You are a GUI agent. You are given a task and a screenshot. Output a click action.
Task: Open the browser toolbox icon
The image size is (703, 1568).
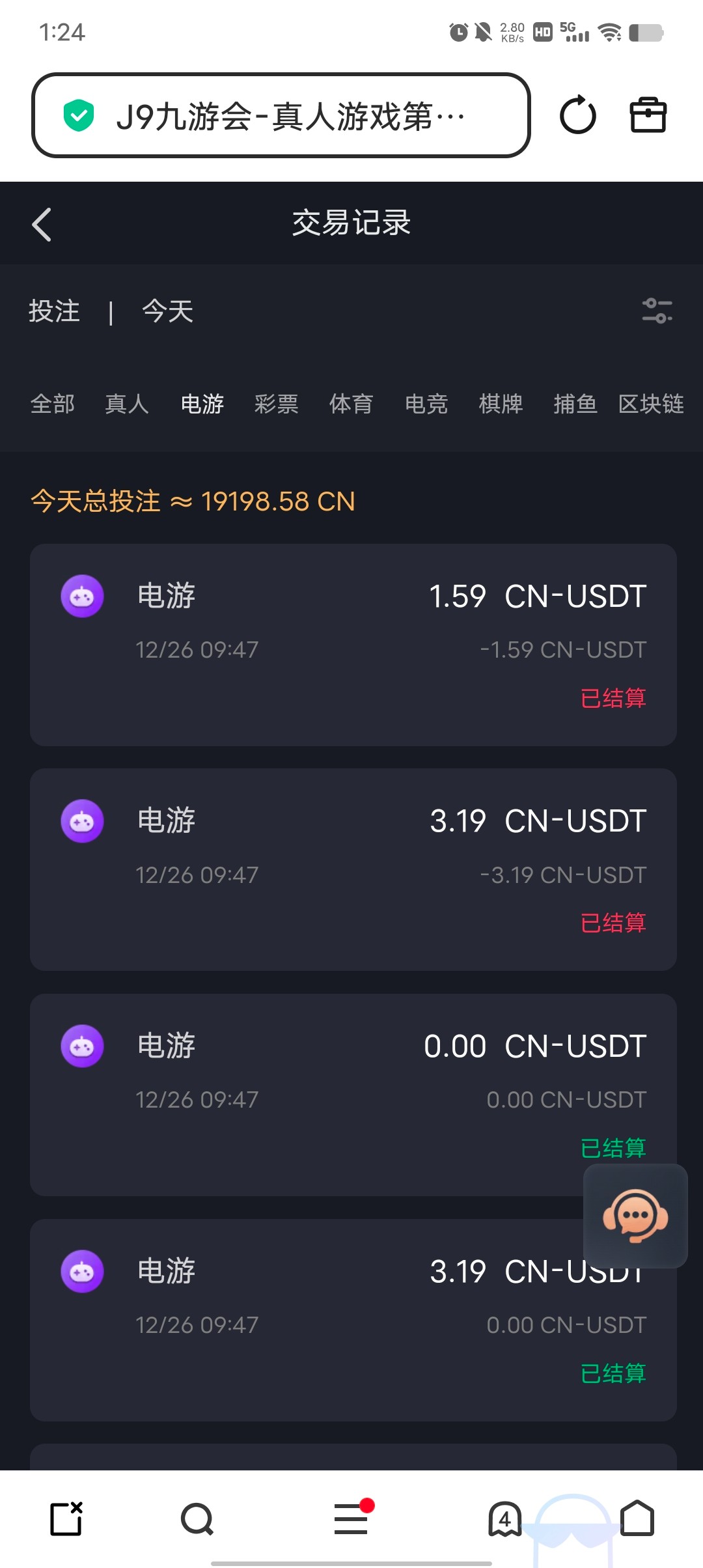tap(648, 115)
